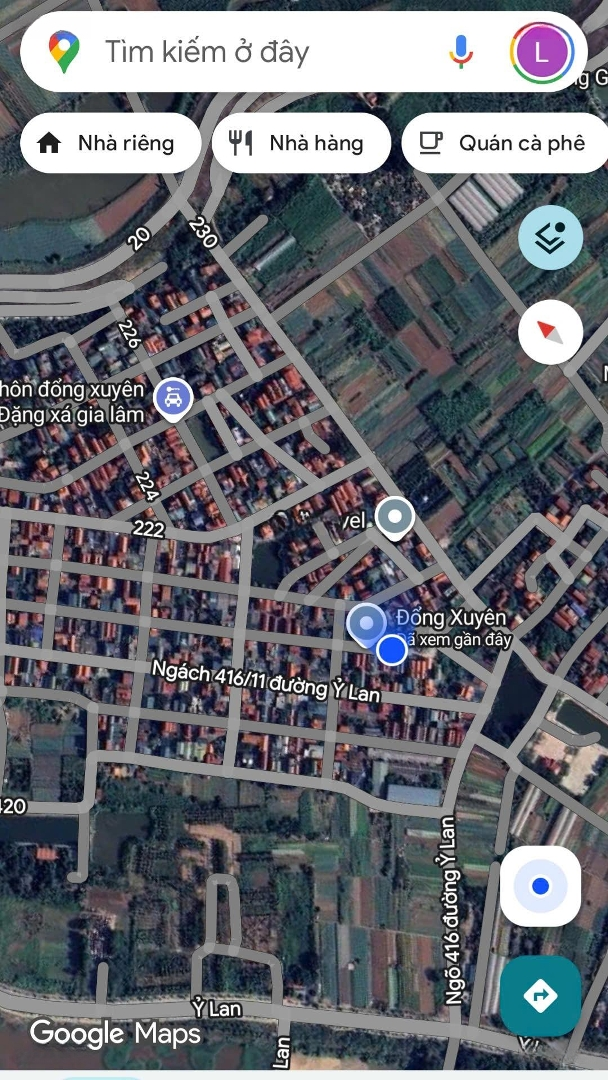
Task: Select the Đồng Xuyên place pin
Action: (x=366, y=624)
